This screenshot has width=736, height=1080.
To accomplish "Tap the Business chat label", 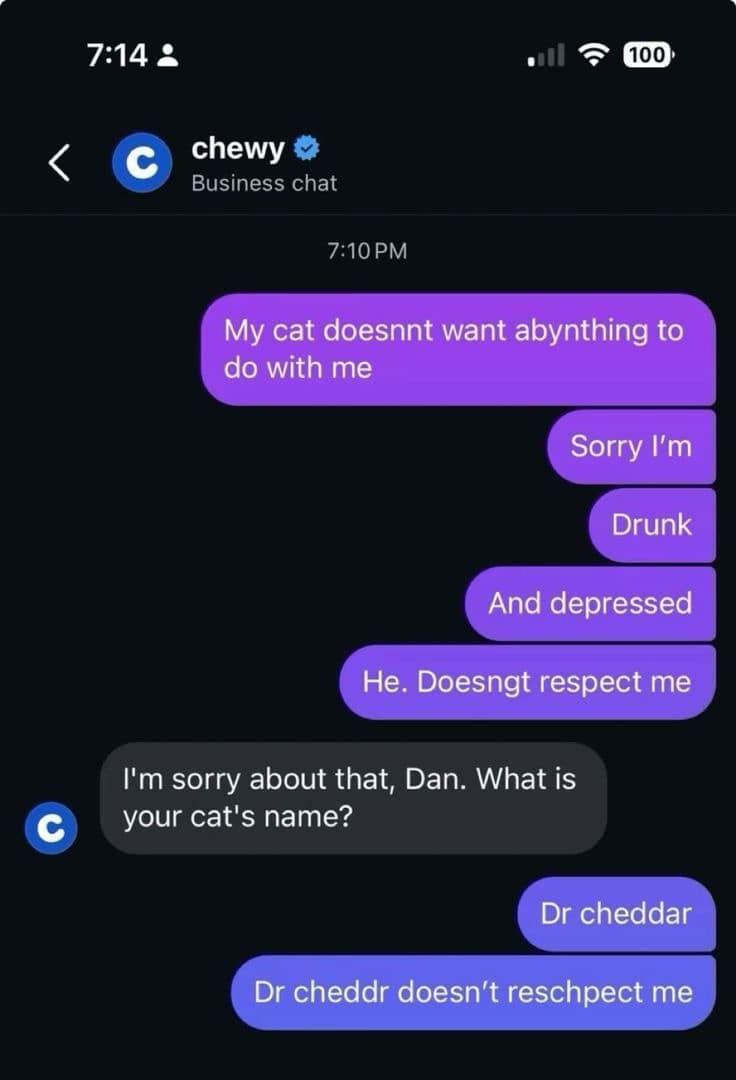I will click(x=264, y=183).
